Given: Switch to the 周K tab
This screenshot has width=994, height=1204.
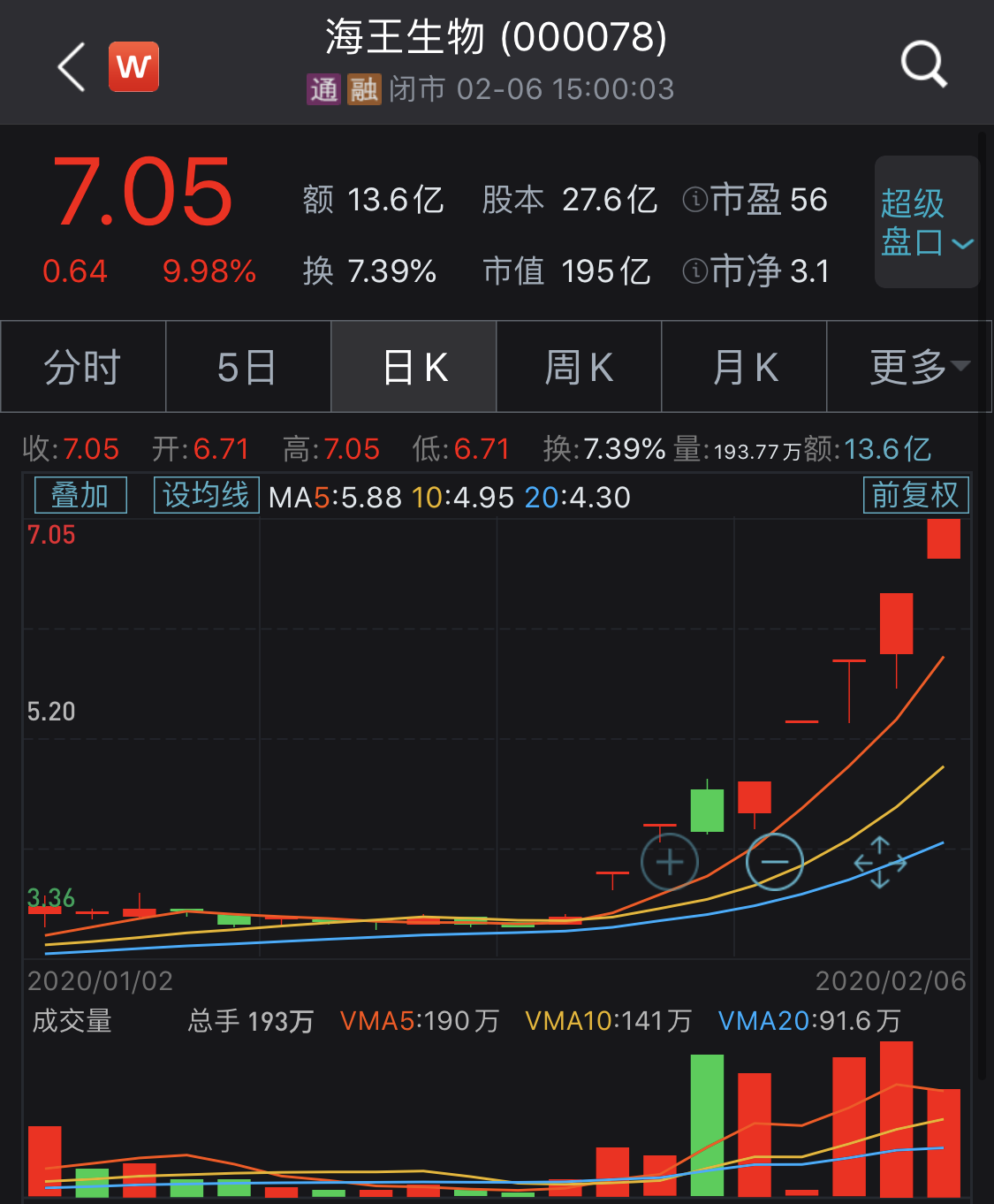Looking at the screenshot, I should click(579, 367).
